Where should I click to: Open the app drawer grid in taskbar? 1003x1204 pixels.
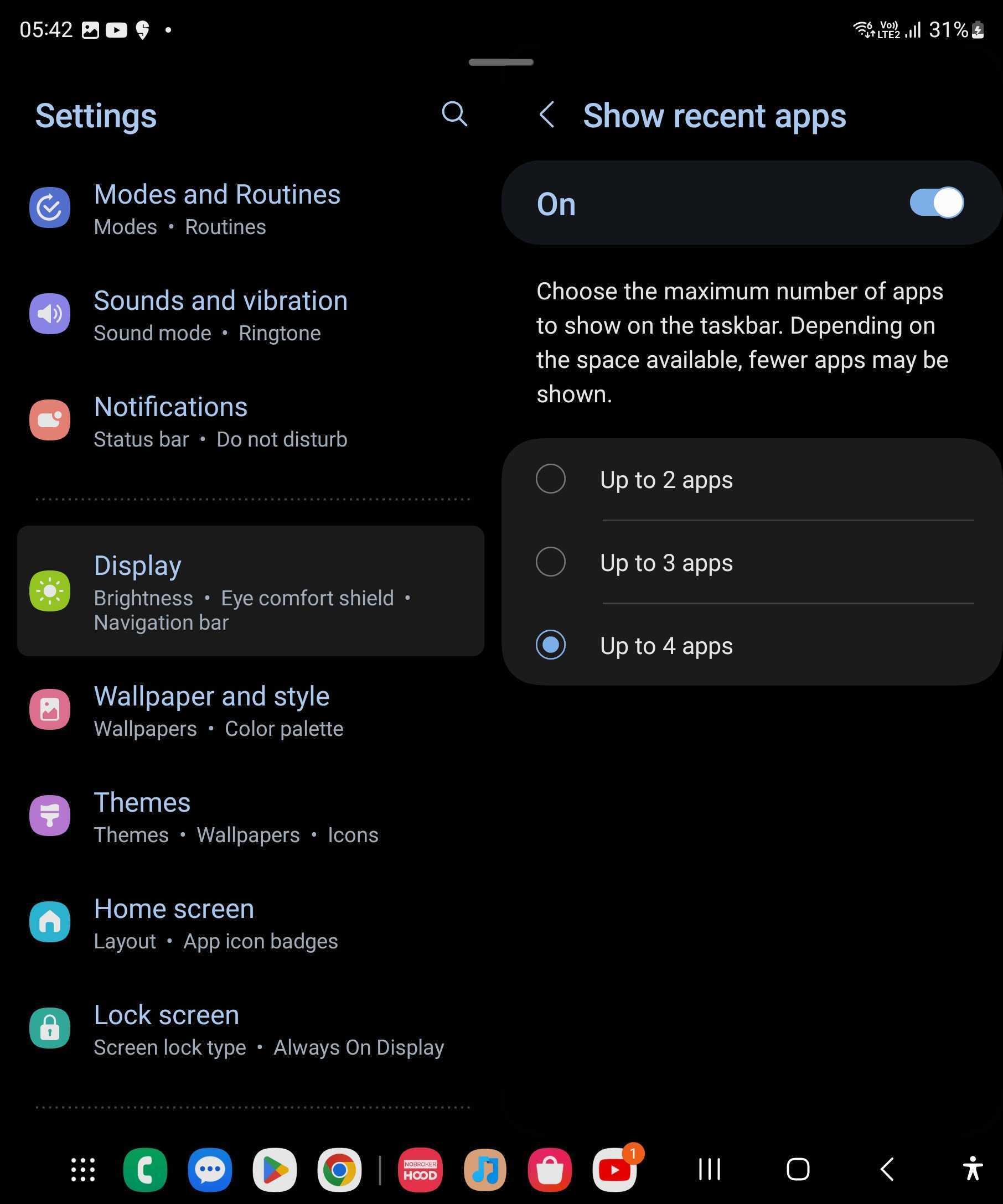tap(82, 1170)
